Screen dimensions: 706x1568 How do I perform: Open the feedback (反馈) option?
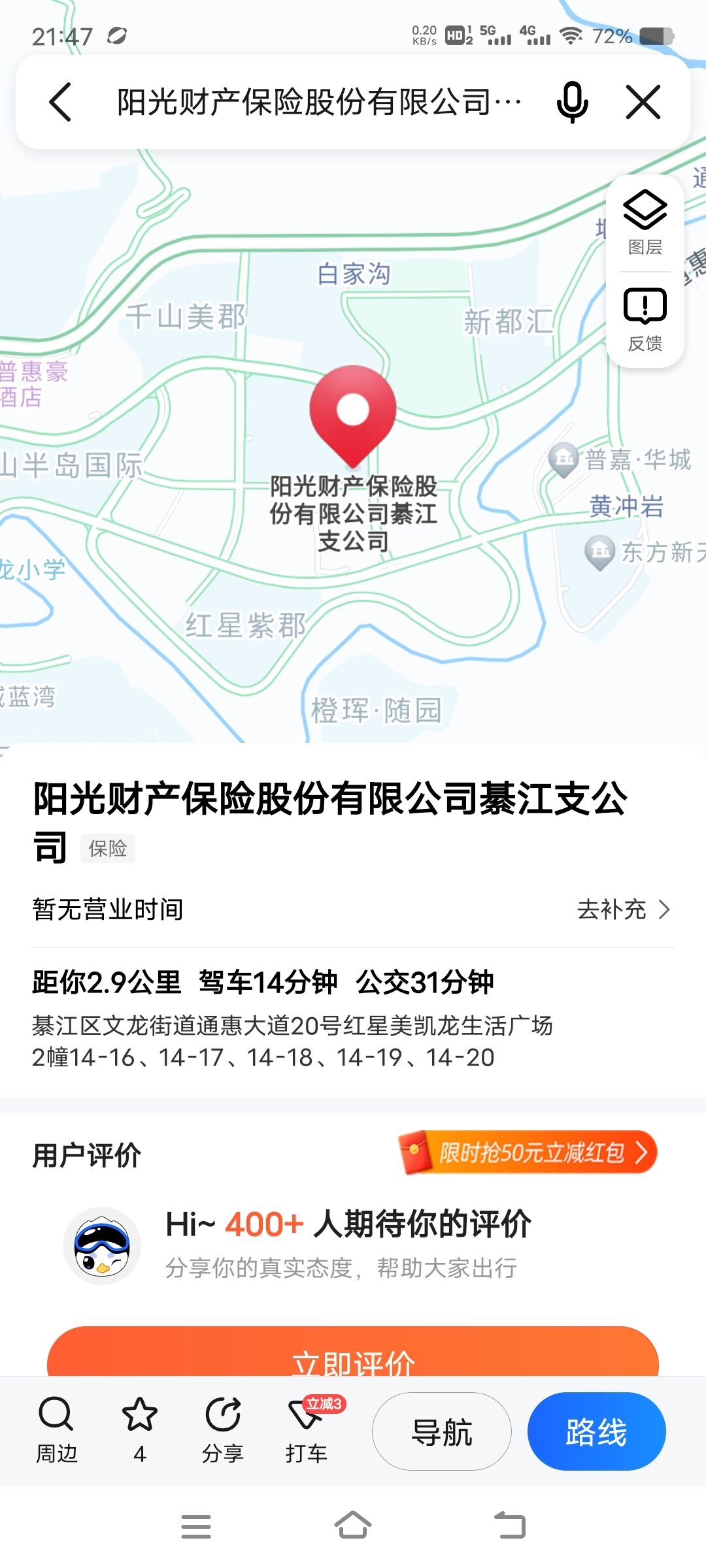click(x=645, y=319)
